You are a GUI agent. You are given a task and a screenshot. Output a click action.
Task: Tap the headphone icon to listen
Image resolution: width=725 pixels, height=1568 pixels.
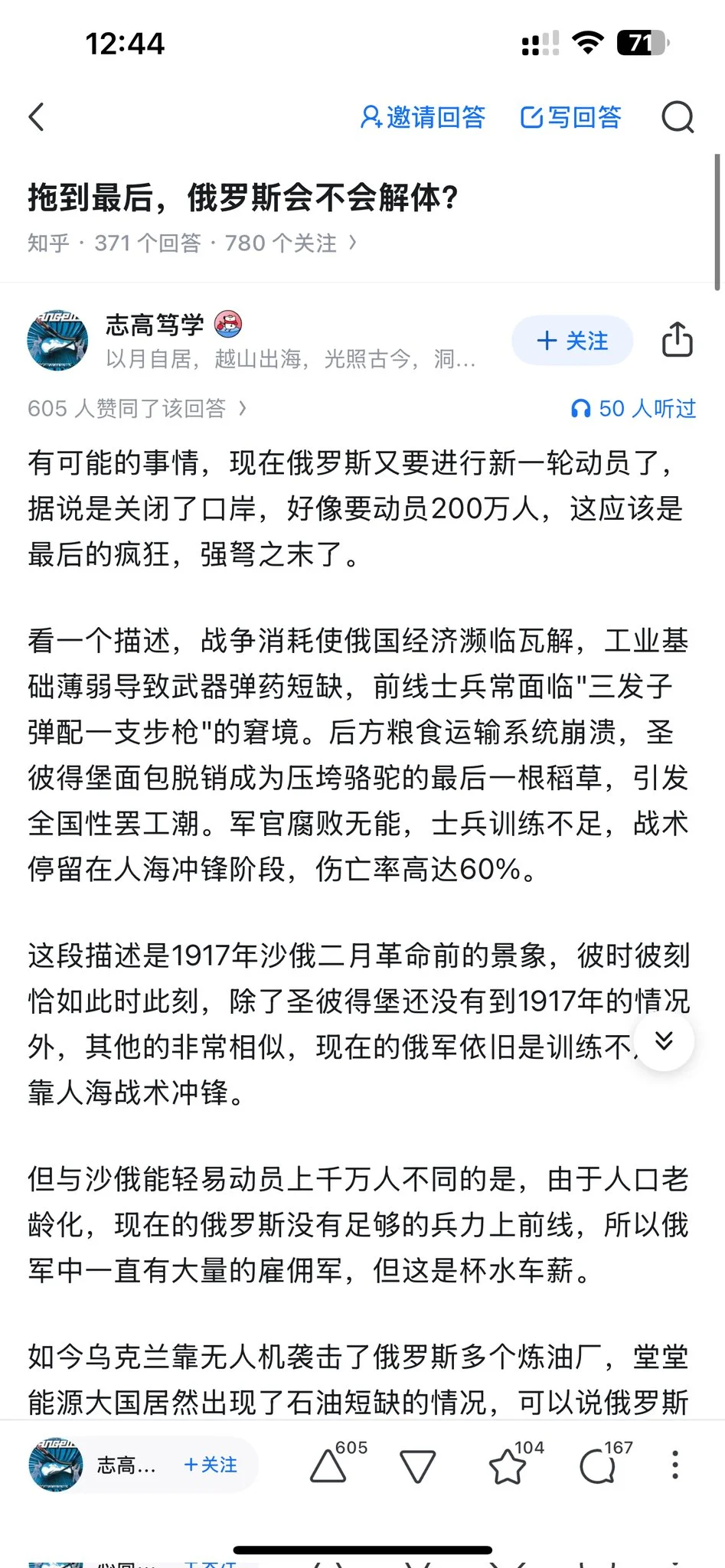pyautogui.click(x=582, y=409)
